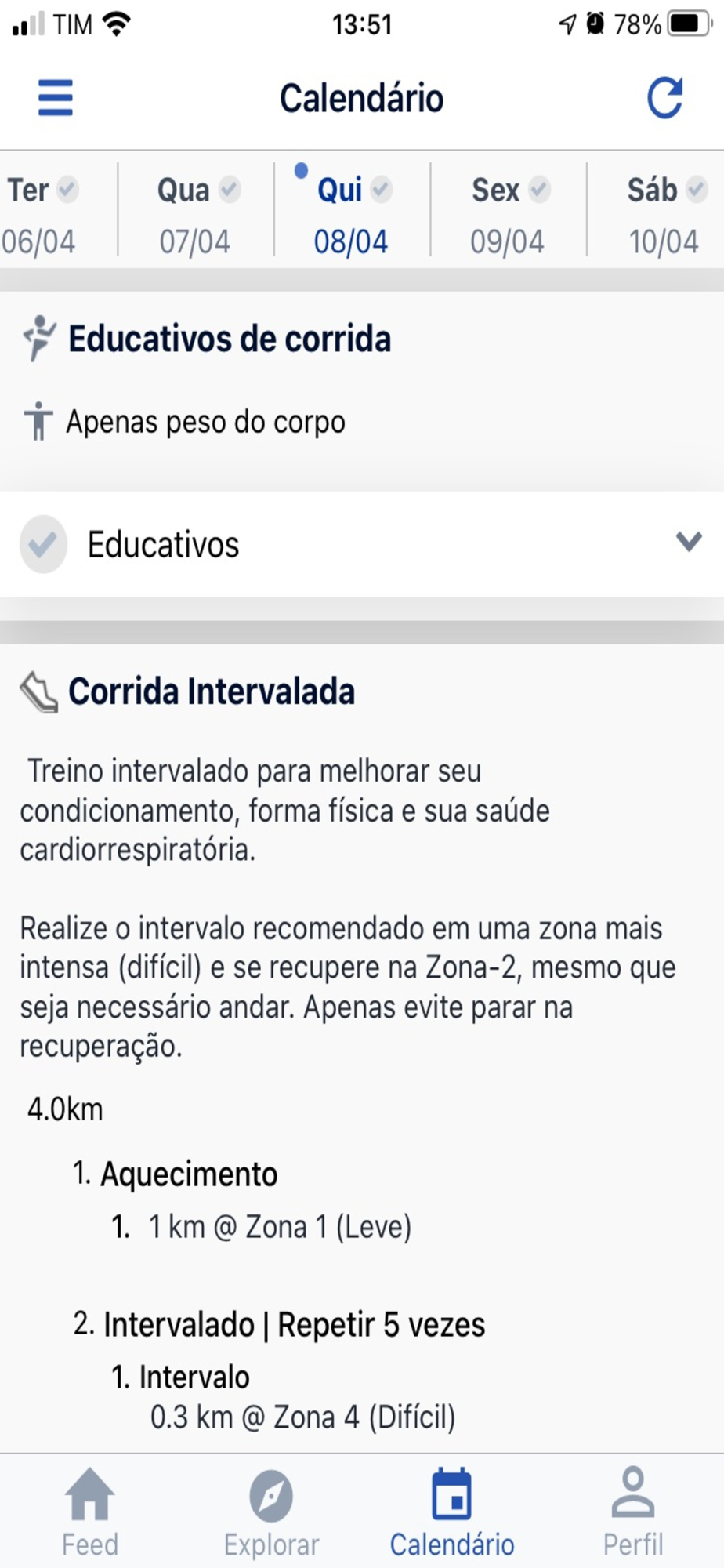Switch to the Explorar tab

(x=271, y=1512)
